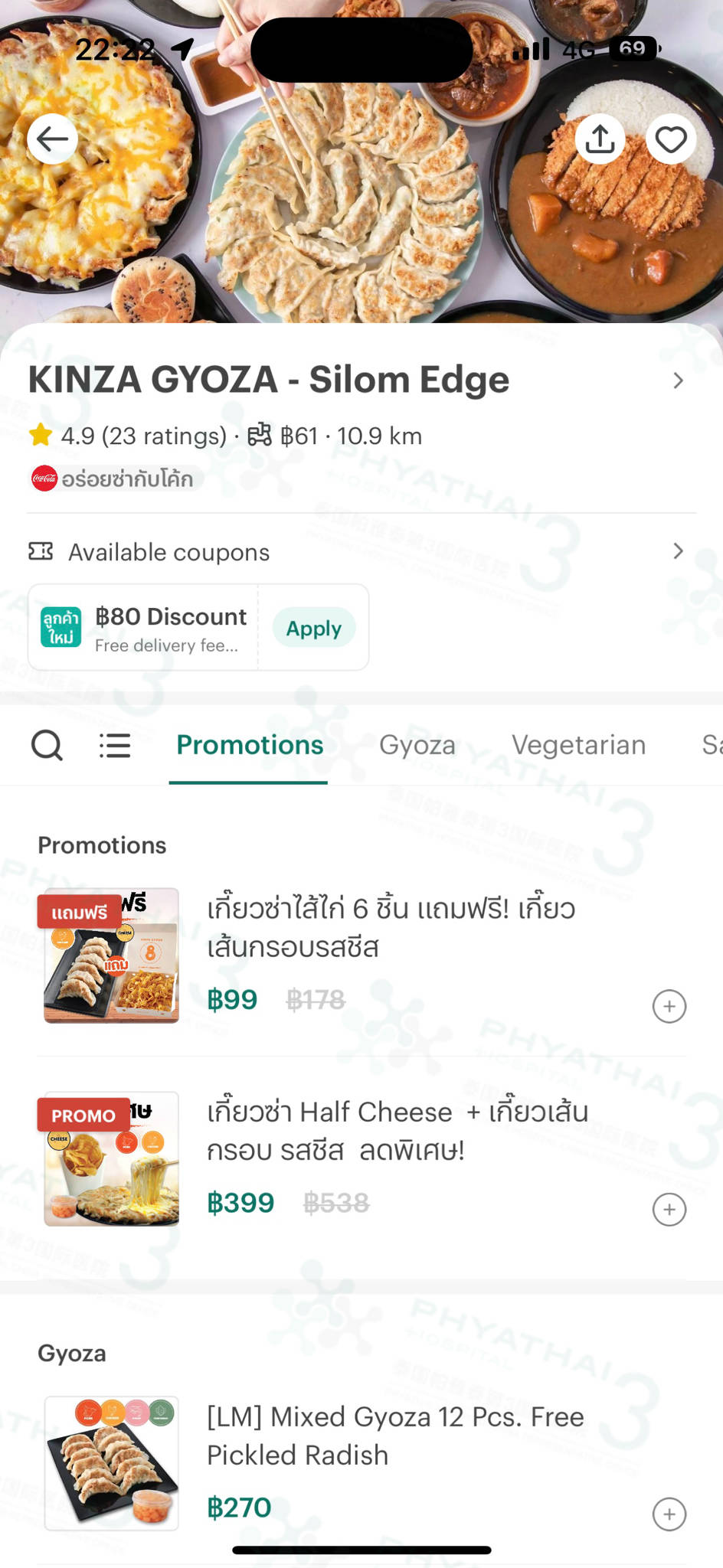723x1568 pixels.
Task: Open the [LM] Mixed Gyoza 12 Pcs. item
Action: click(x=395, y=1436)
